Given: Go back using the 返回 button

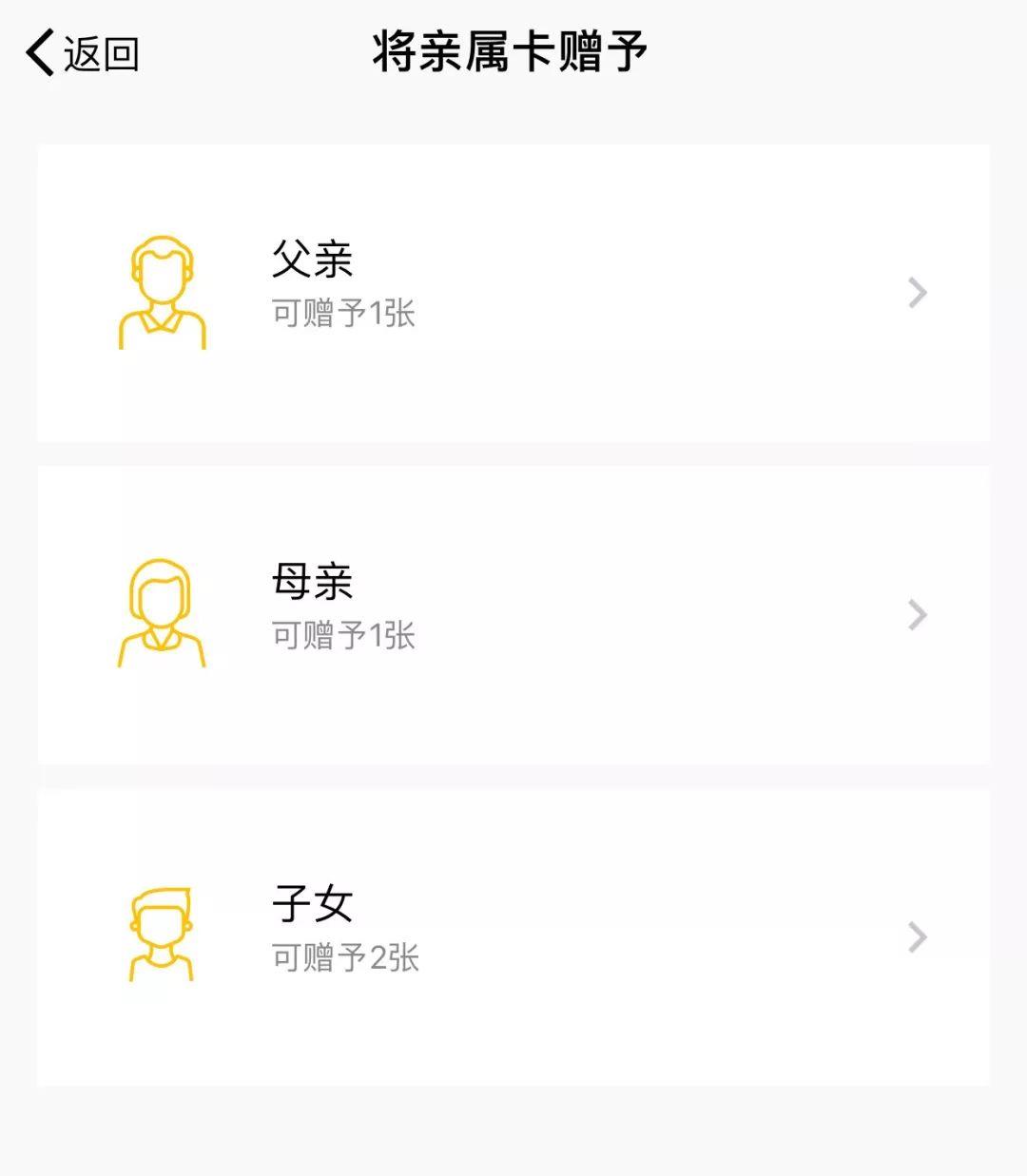Looking at the screenshot, I should 83,53.
